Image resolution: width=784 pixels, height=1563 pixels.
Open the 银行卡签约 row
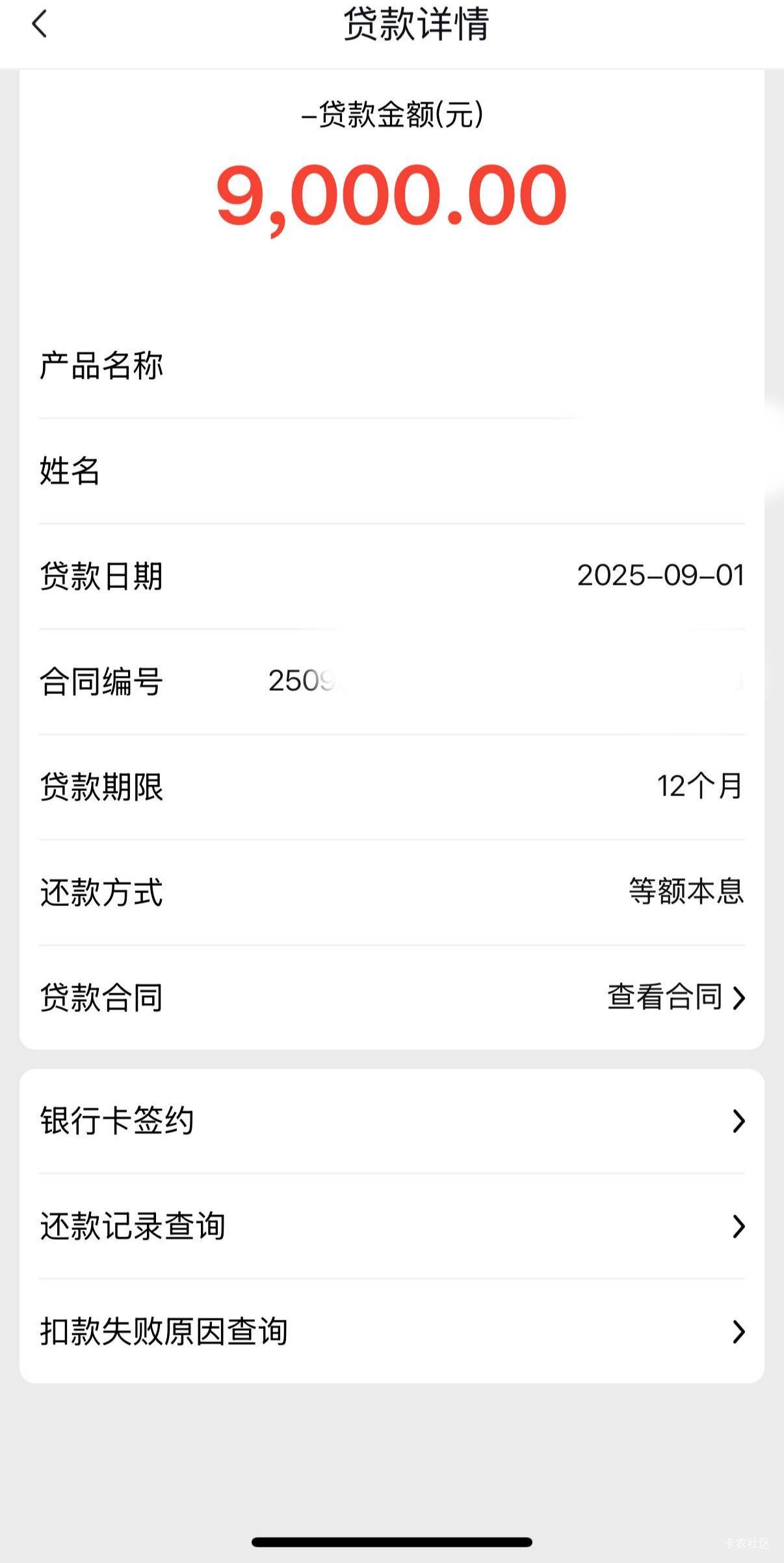[391, 1121]
